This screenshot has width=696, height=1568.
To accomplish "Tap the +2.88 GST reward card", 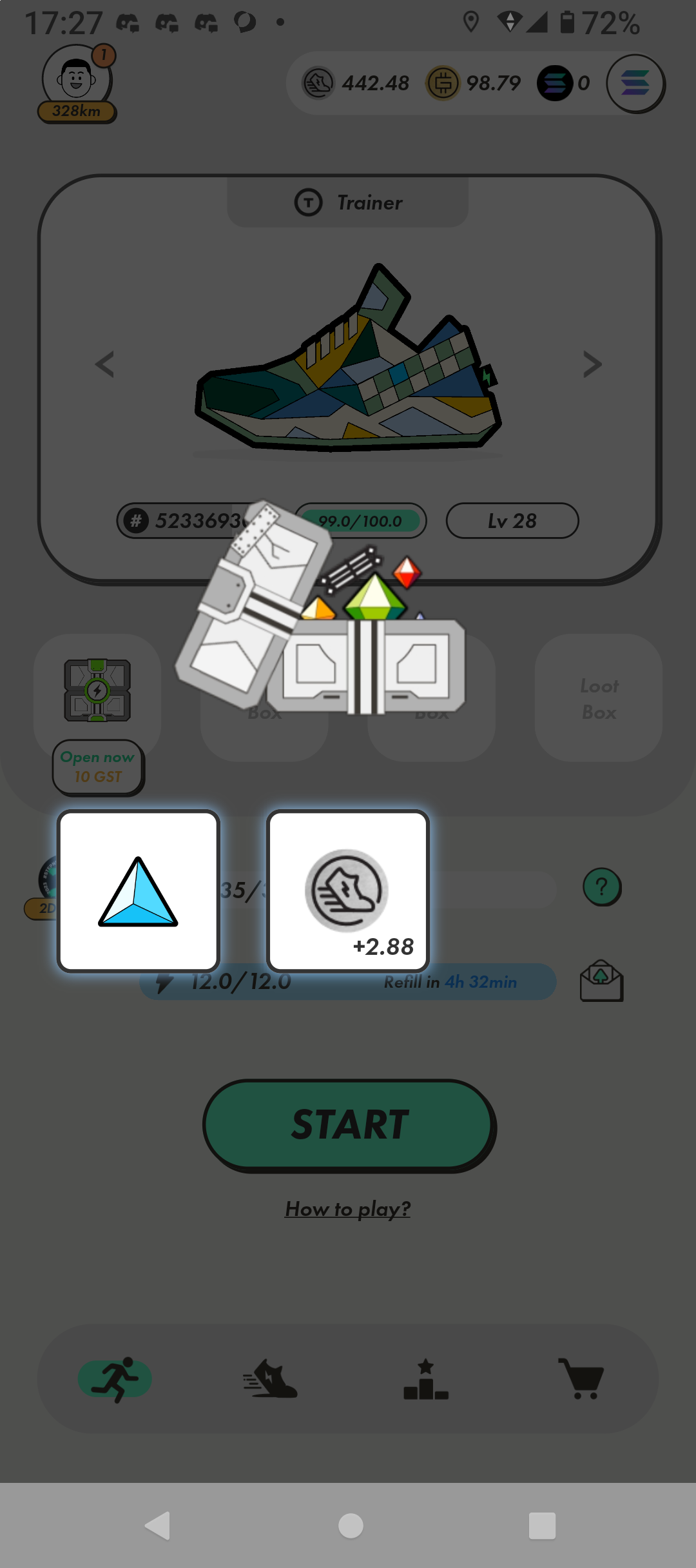I will [348, 891].
